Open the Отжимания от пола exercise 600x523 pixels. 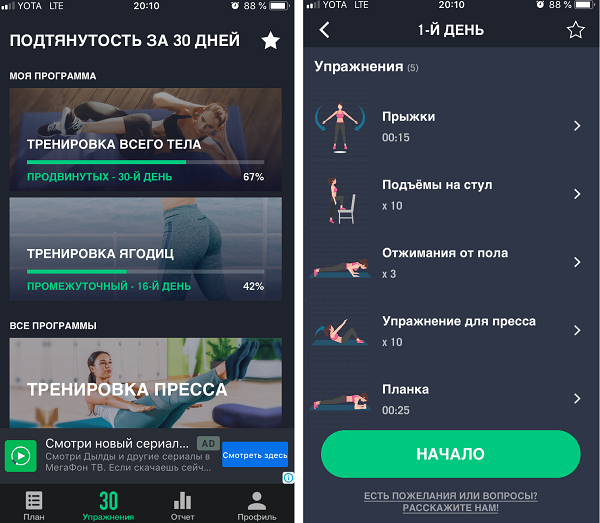pos(450,262)
